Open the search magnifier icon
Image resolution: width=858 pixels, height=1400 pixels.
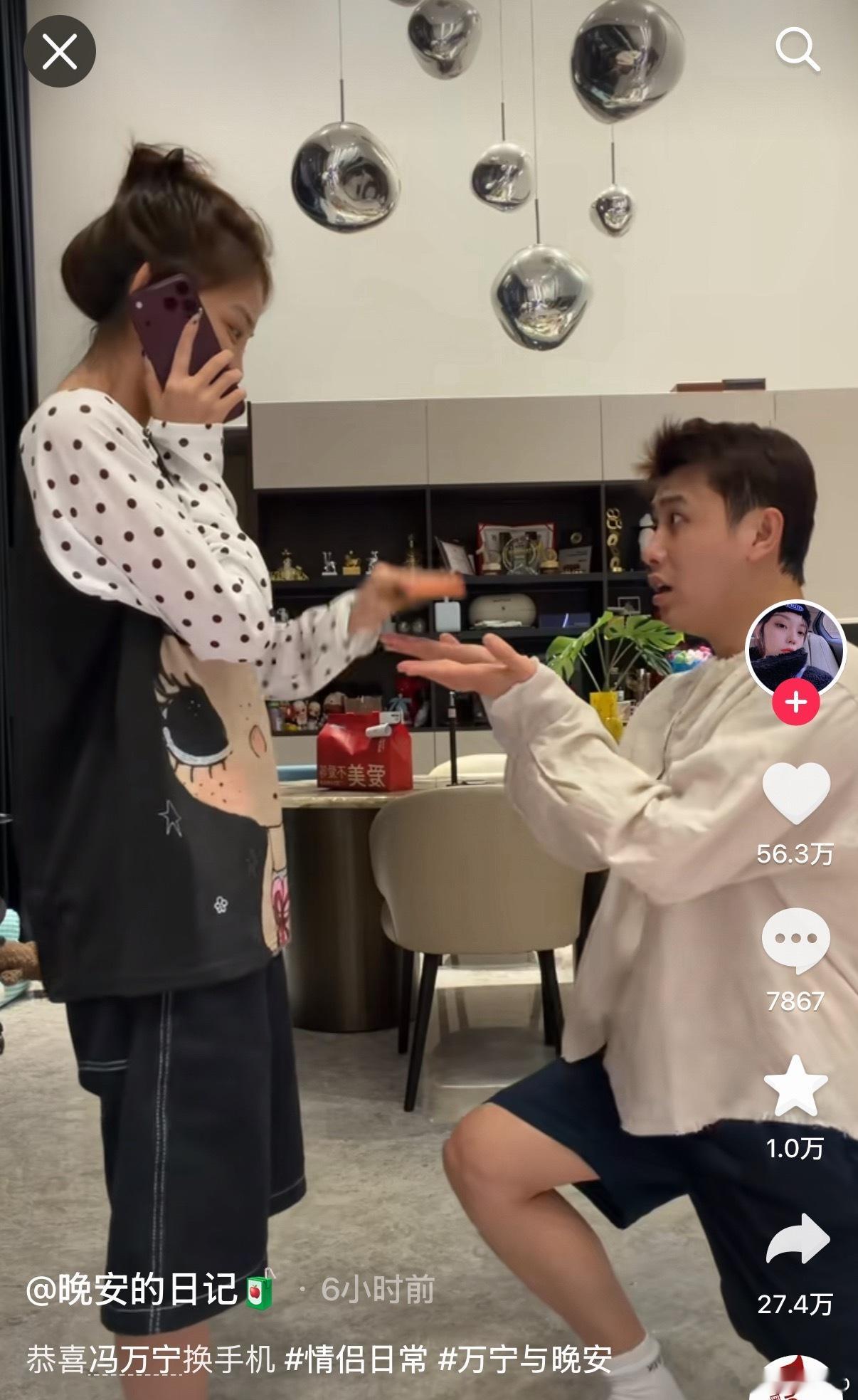point(798,51)
